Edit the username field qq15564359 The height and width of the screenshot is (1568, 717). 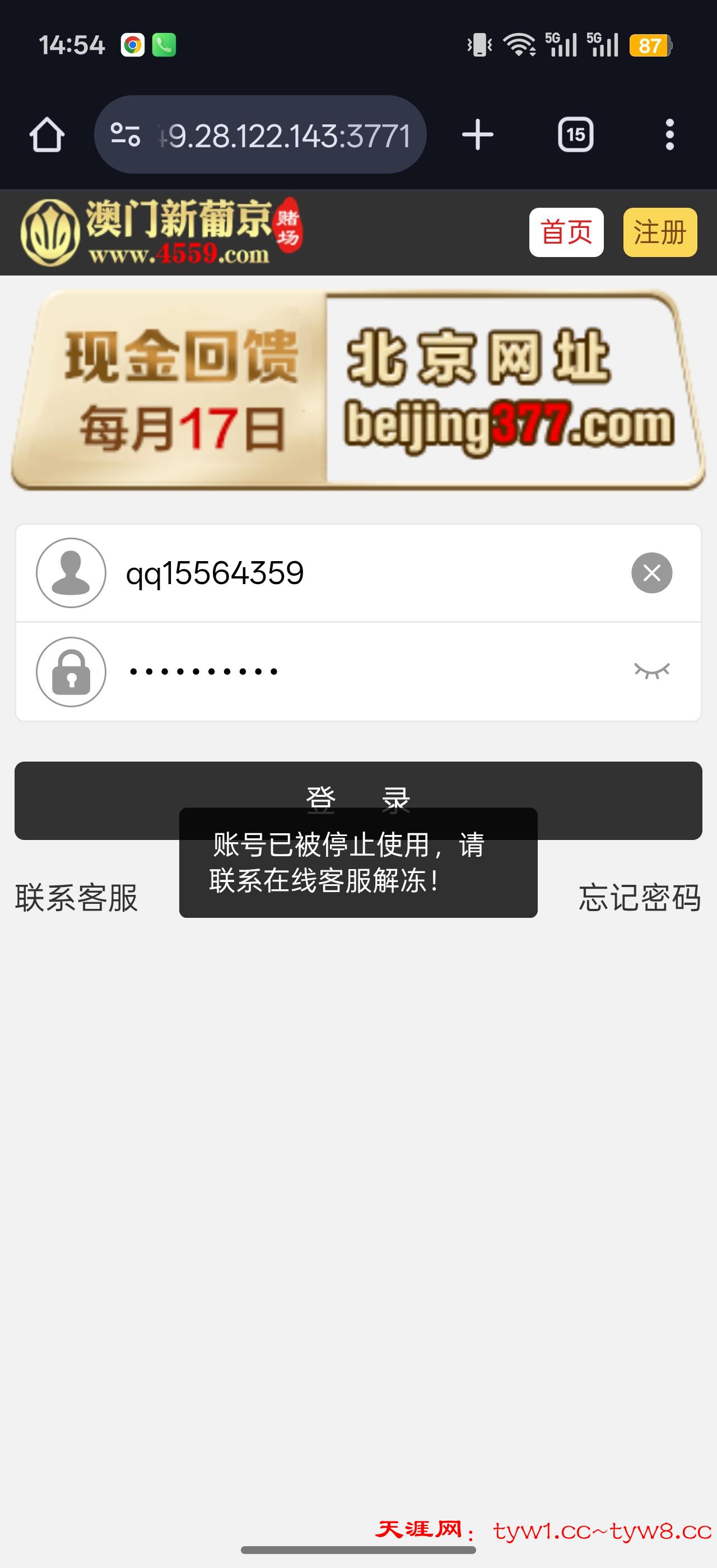point(365,573)
